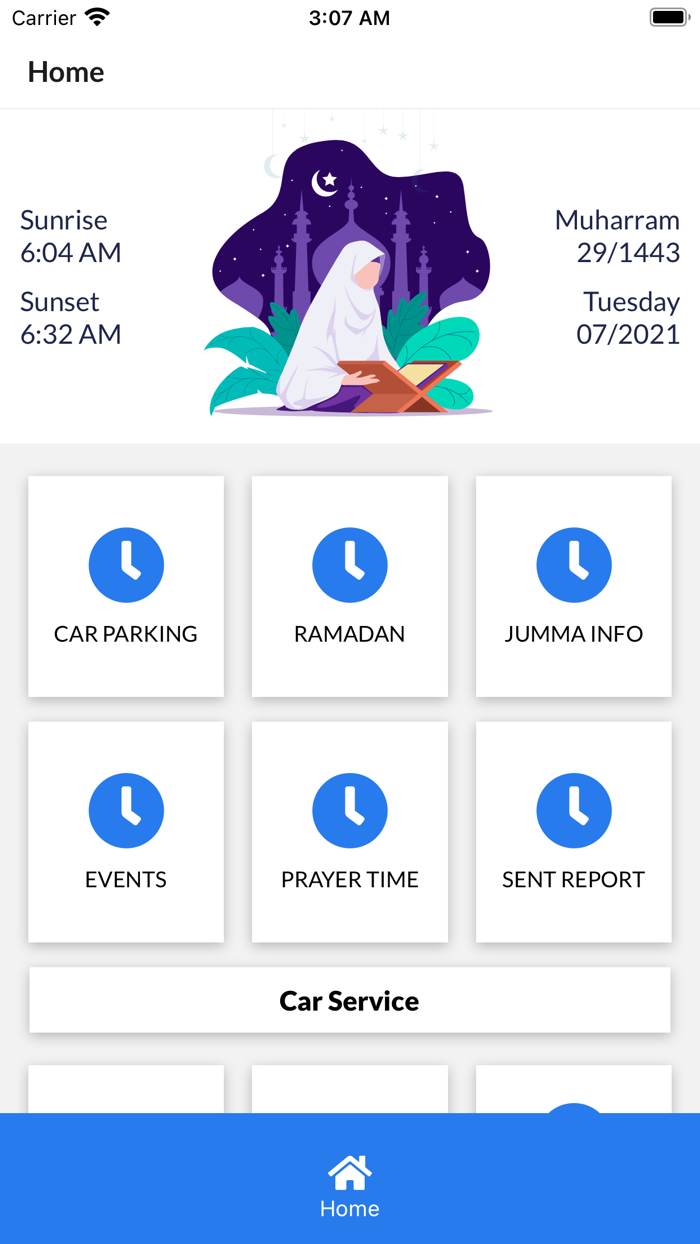Tap the Car Service button
This screenshot has width=700, height=1244.
click(350, 1000)
